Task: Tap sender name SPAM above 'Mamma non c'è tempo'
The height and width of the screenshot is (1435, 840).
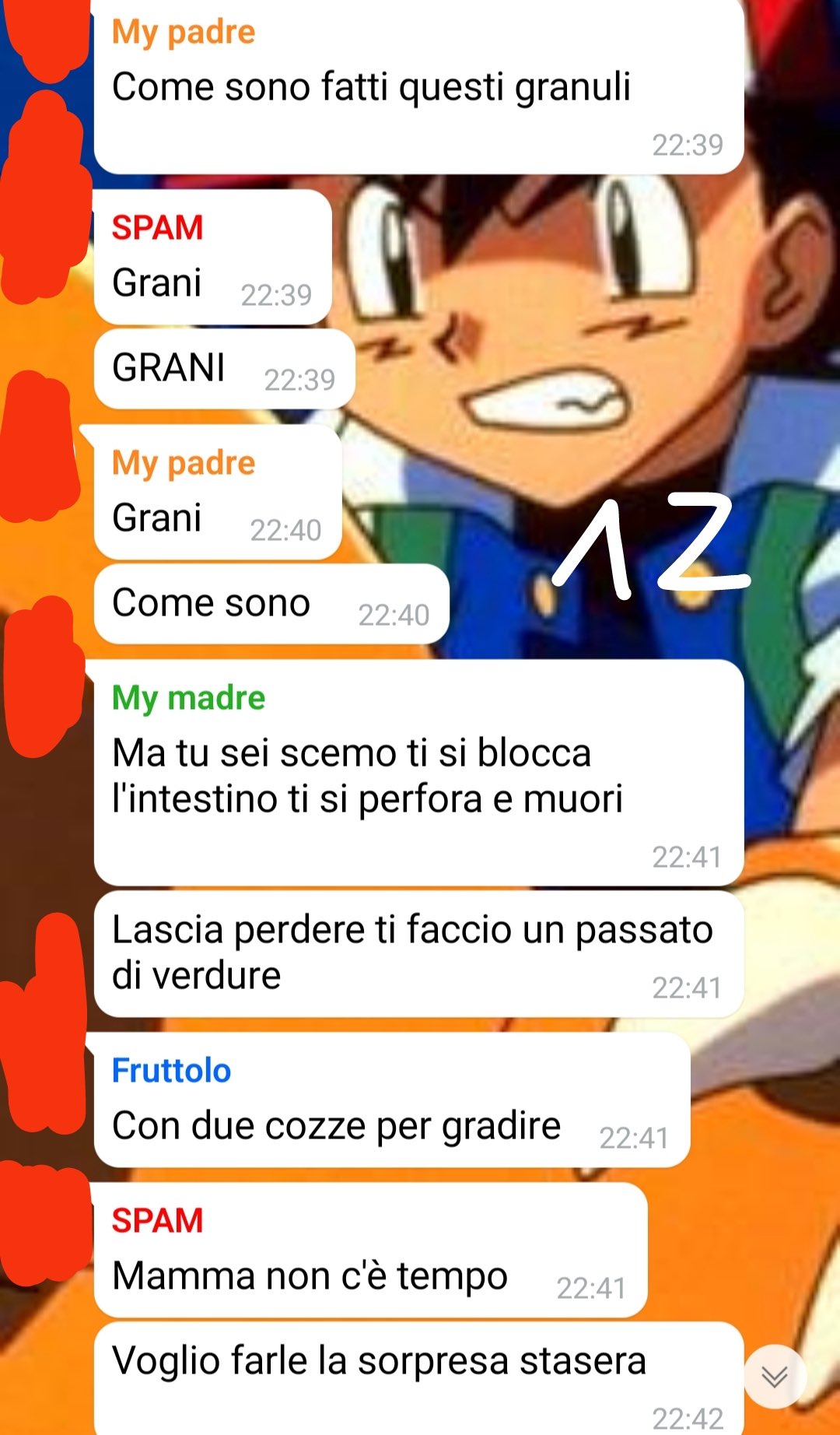Action: click(157, 1220)
